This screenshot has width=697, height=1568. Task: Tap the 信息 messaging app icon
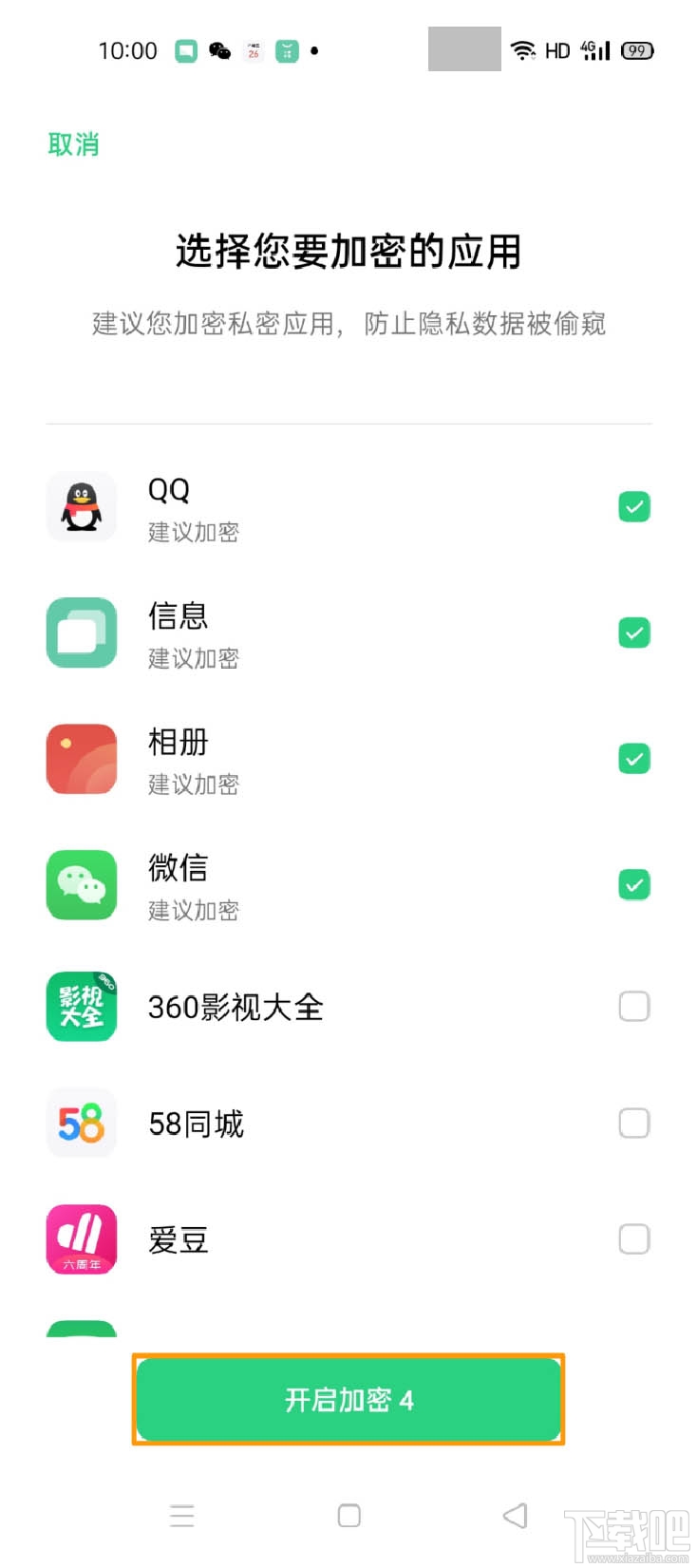(x=81, y=633)
